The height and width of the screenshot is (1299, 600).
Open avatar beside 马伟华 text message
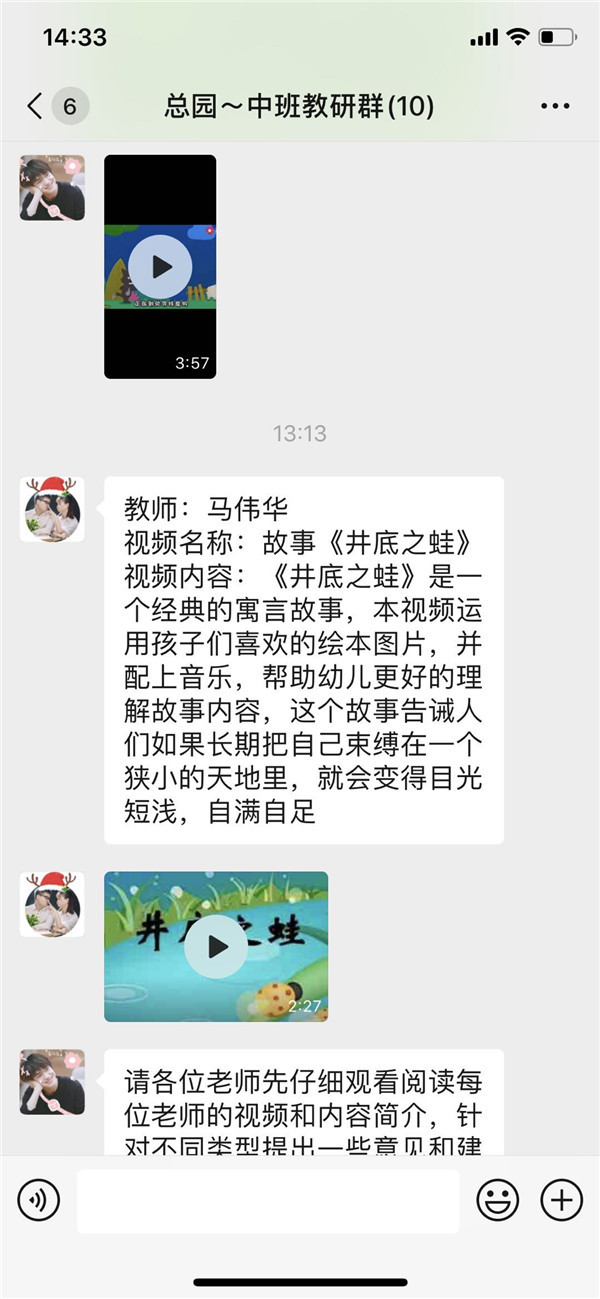pyautogui.click(x=52, y=510)
